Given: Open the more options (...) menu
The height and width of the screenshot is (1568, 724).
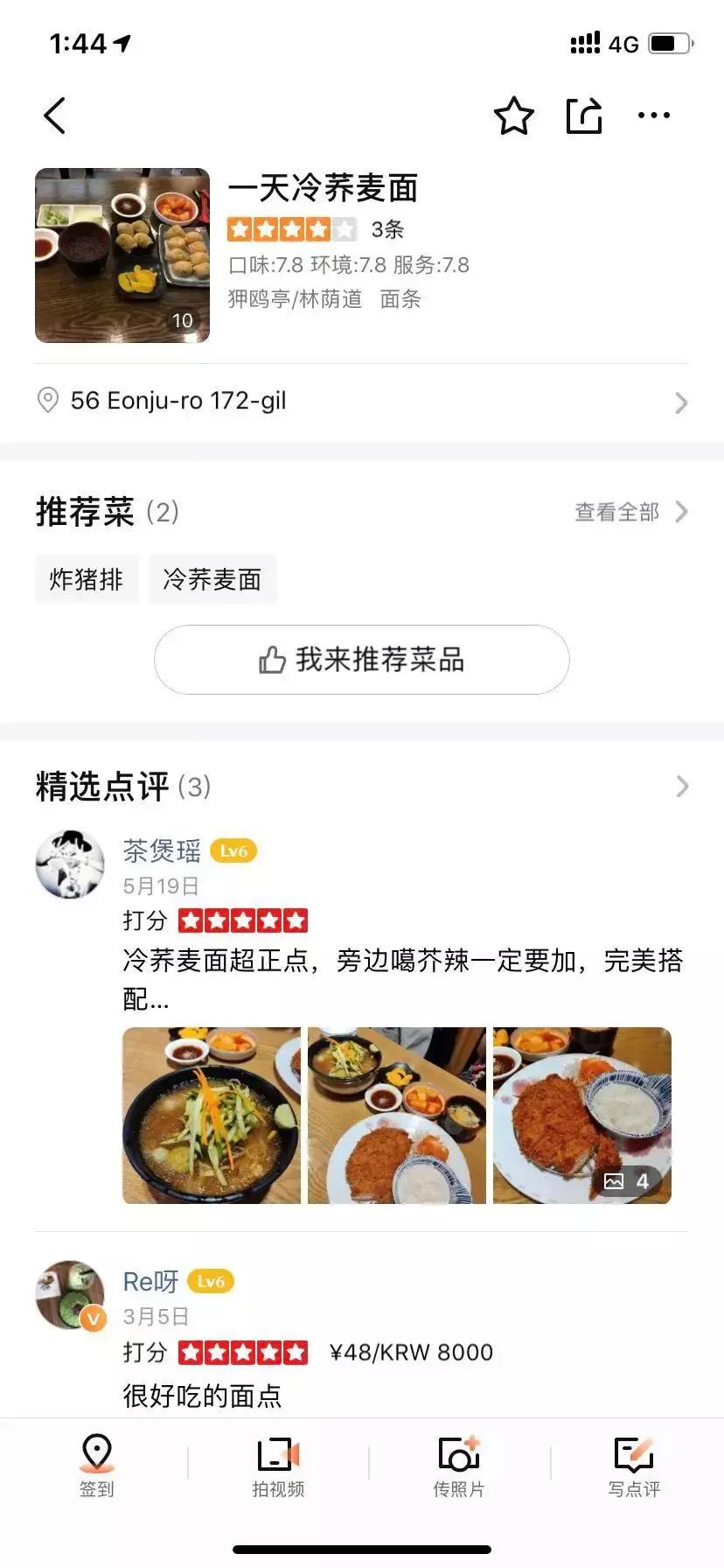Looking at the screenshot, I should pyautogui.click(x=654, y=115).
